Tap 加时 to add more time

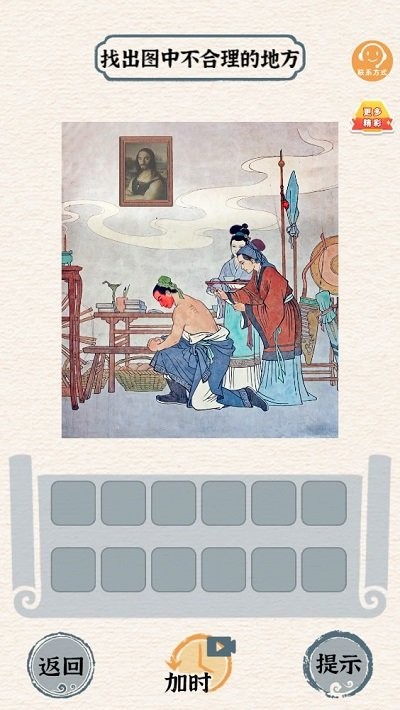click(x=199, y=663)
